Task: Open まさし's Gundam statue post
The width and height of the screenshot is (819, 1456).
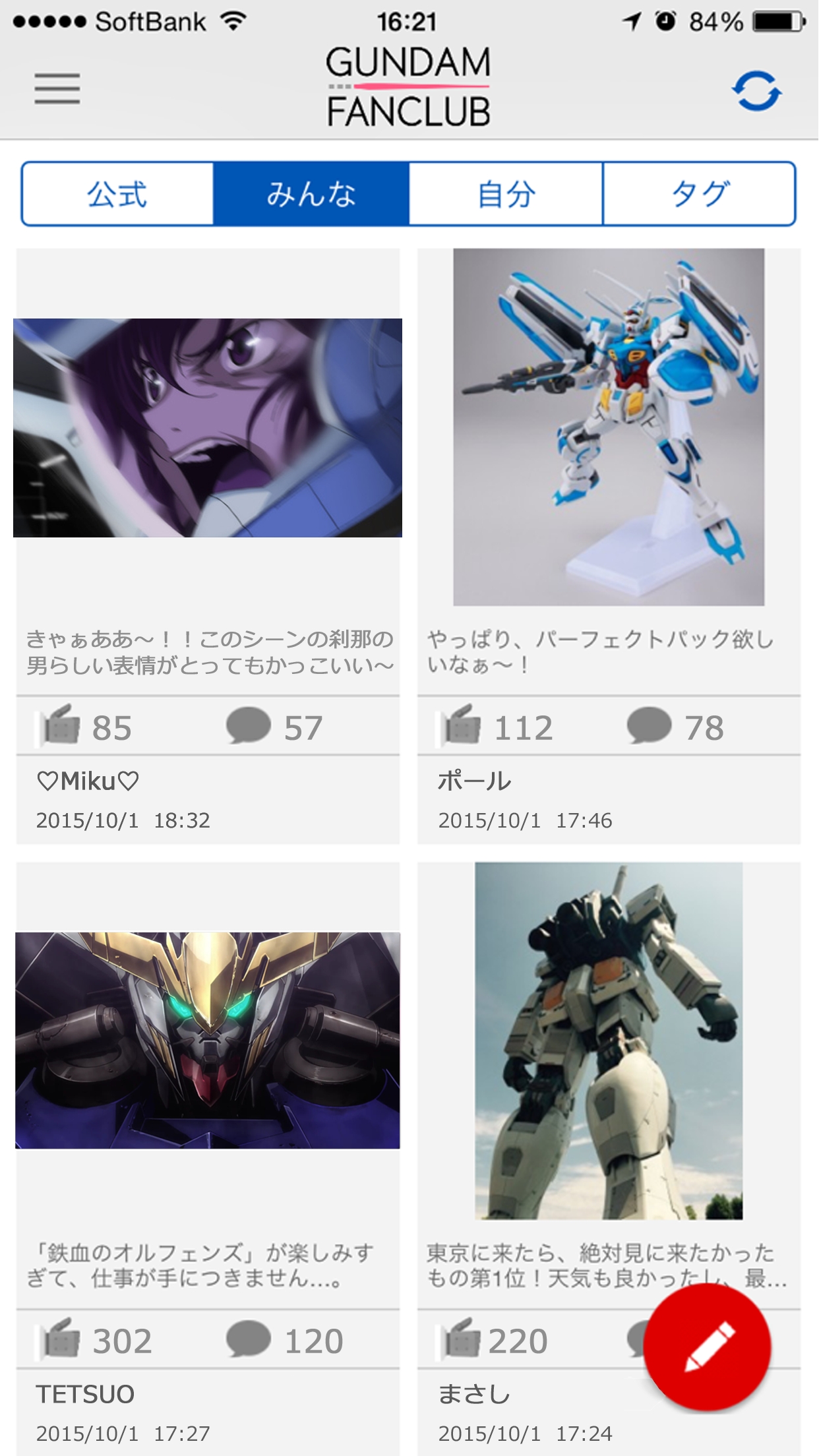Action: 608,1041
